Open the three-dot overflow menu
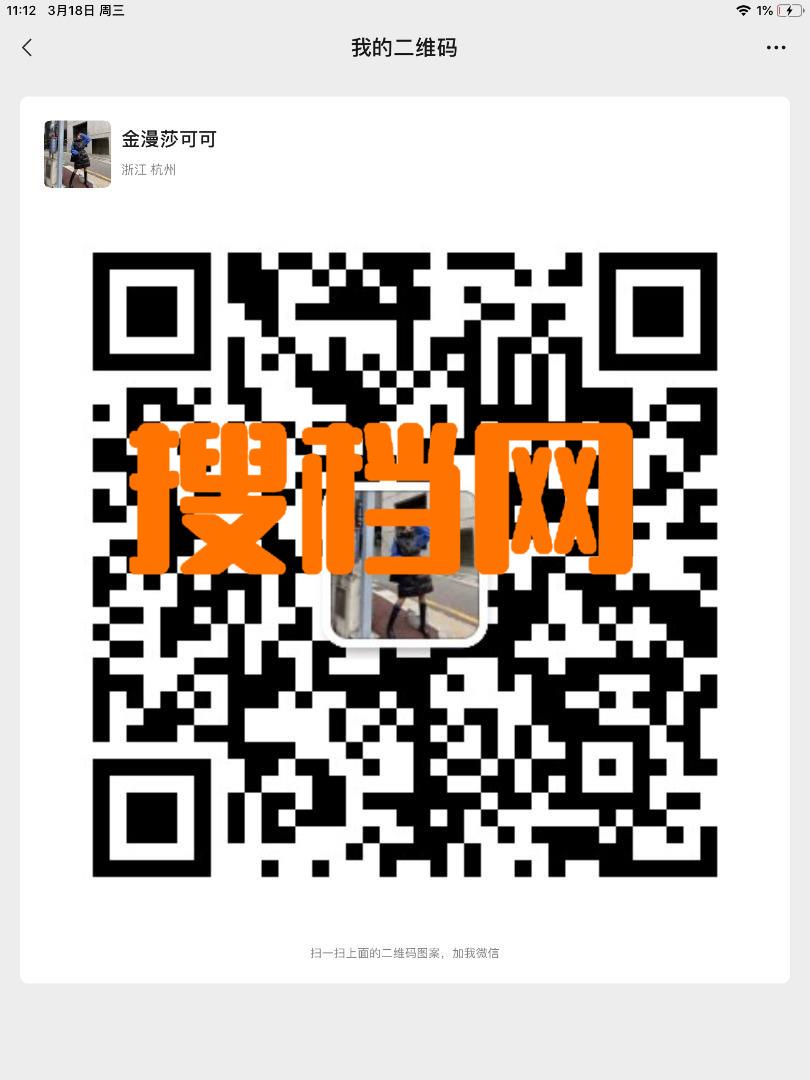 coord(776,47)
